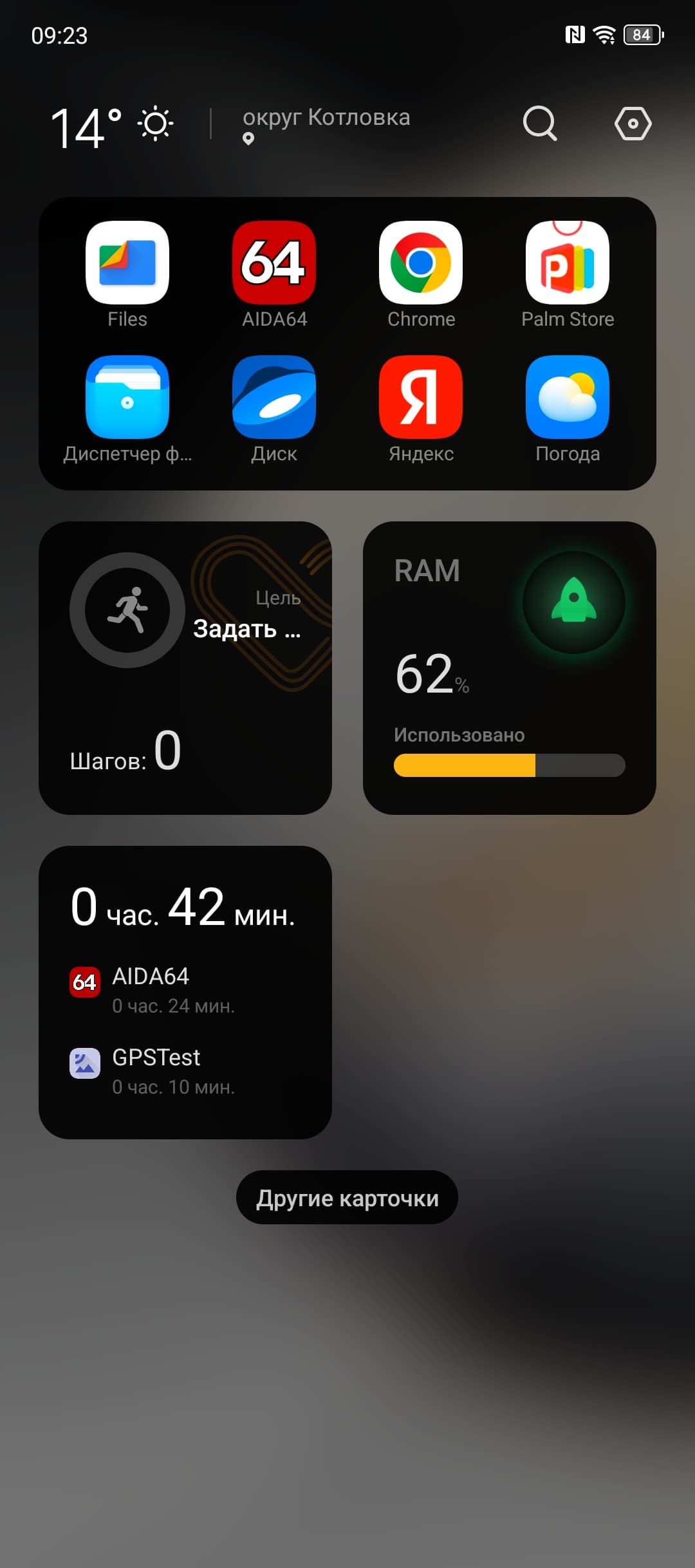
Task: Launch the Files app
Action: coord(127,263)
